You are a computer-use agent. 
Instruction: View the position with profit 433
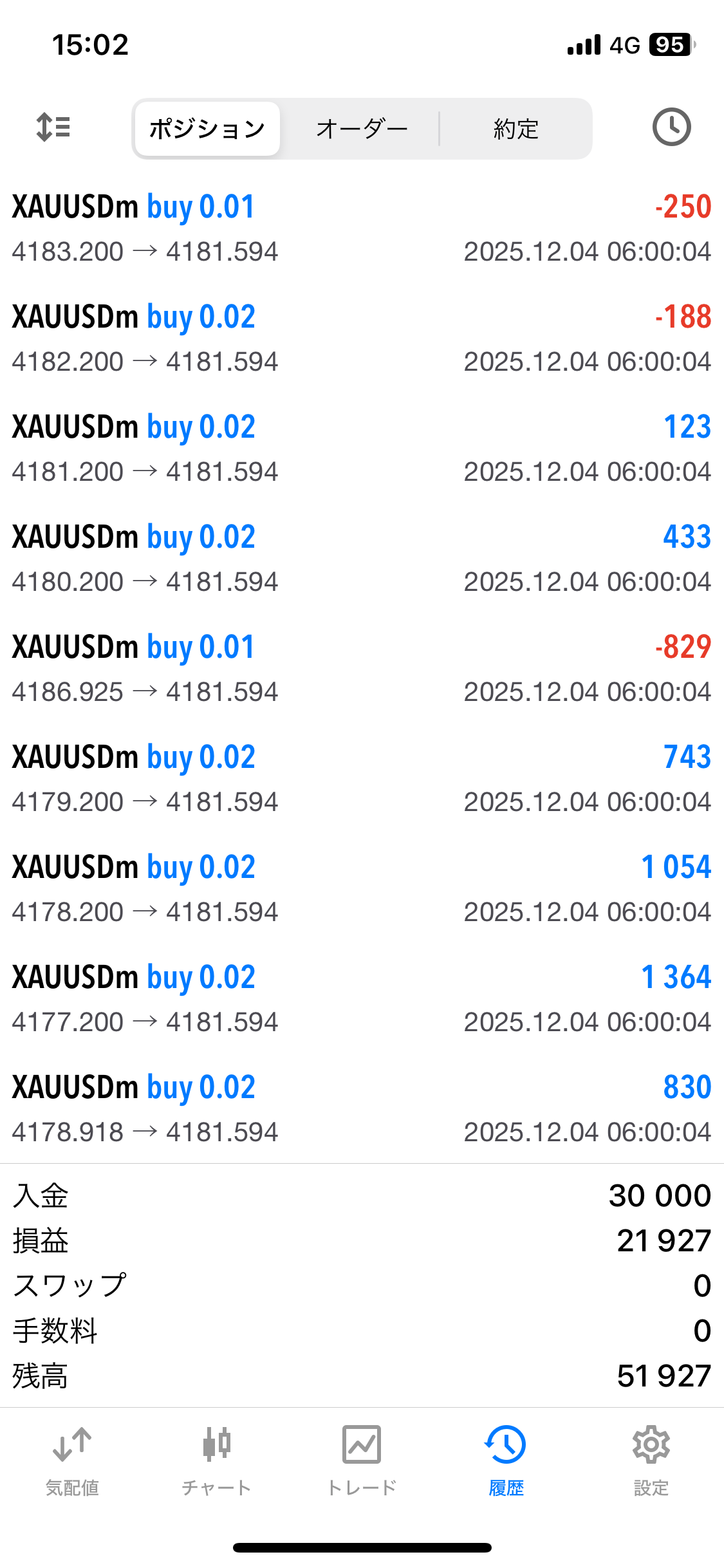pos(362,559)
